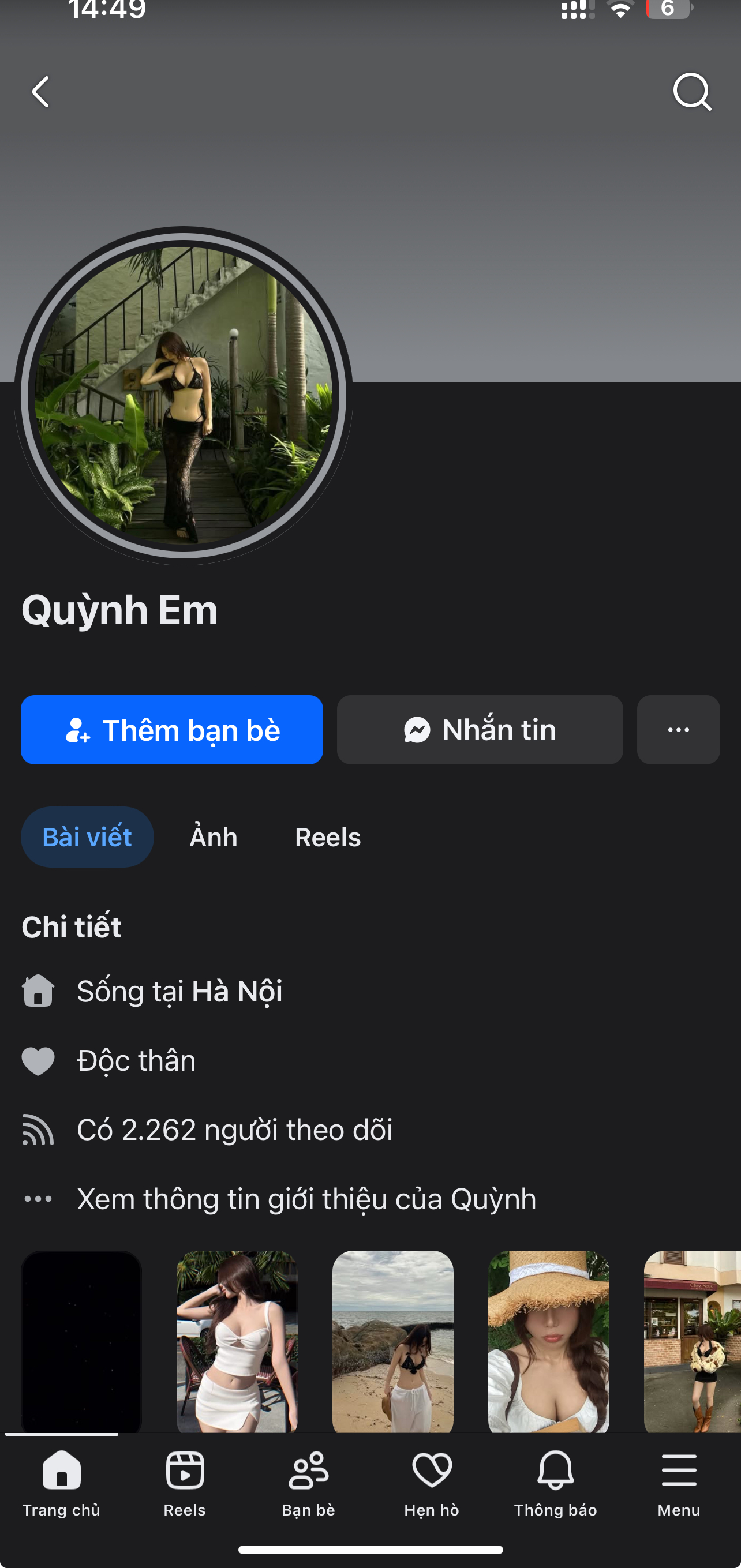
Task: Open the search magnifier icon
Action: [692, 92]
